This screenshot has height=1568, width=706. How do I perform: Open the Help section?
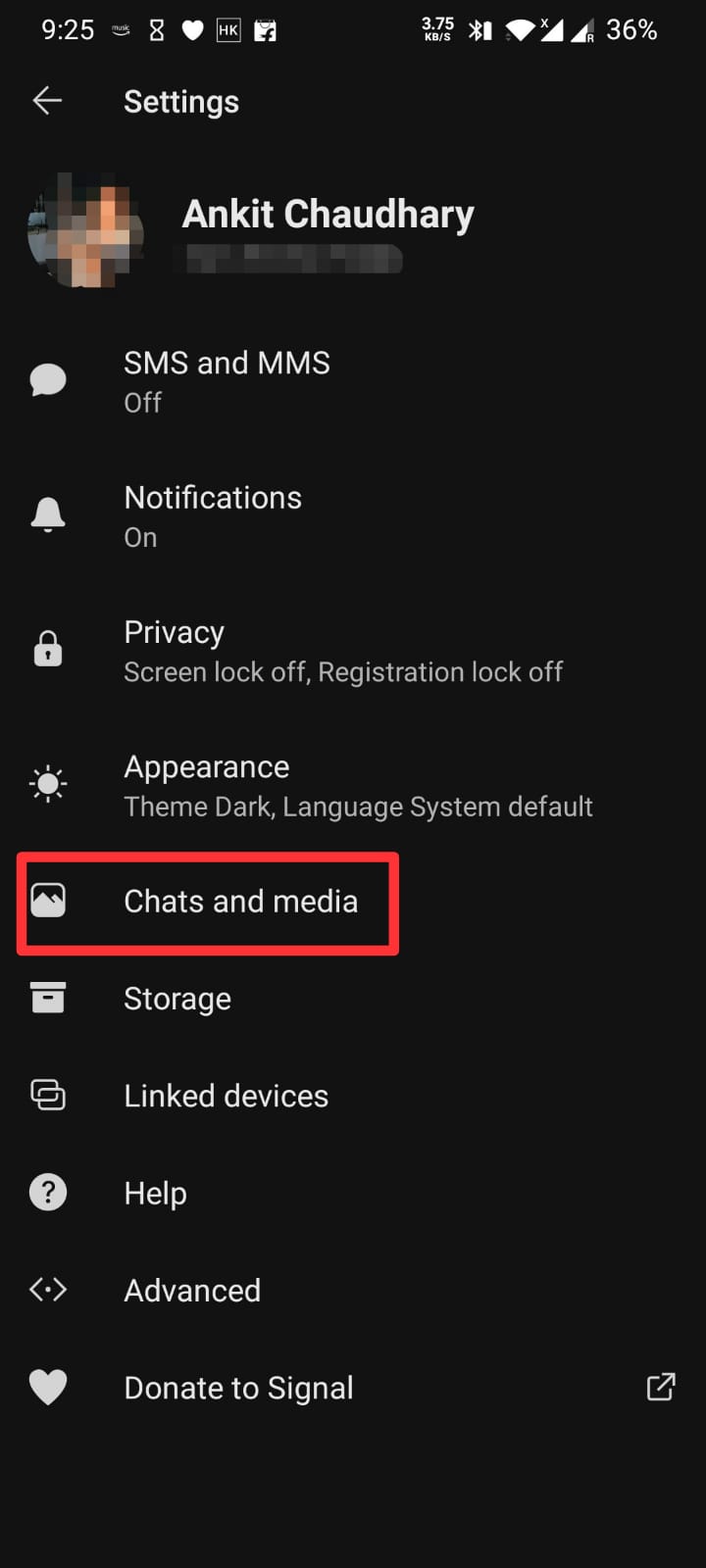(x=155, y=1193)
